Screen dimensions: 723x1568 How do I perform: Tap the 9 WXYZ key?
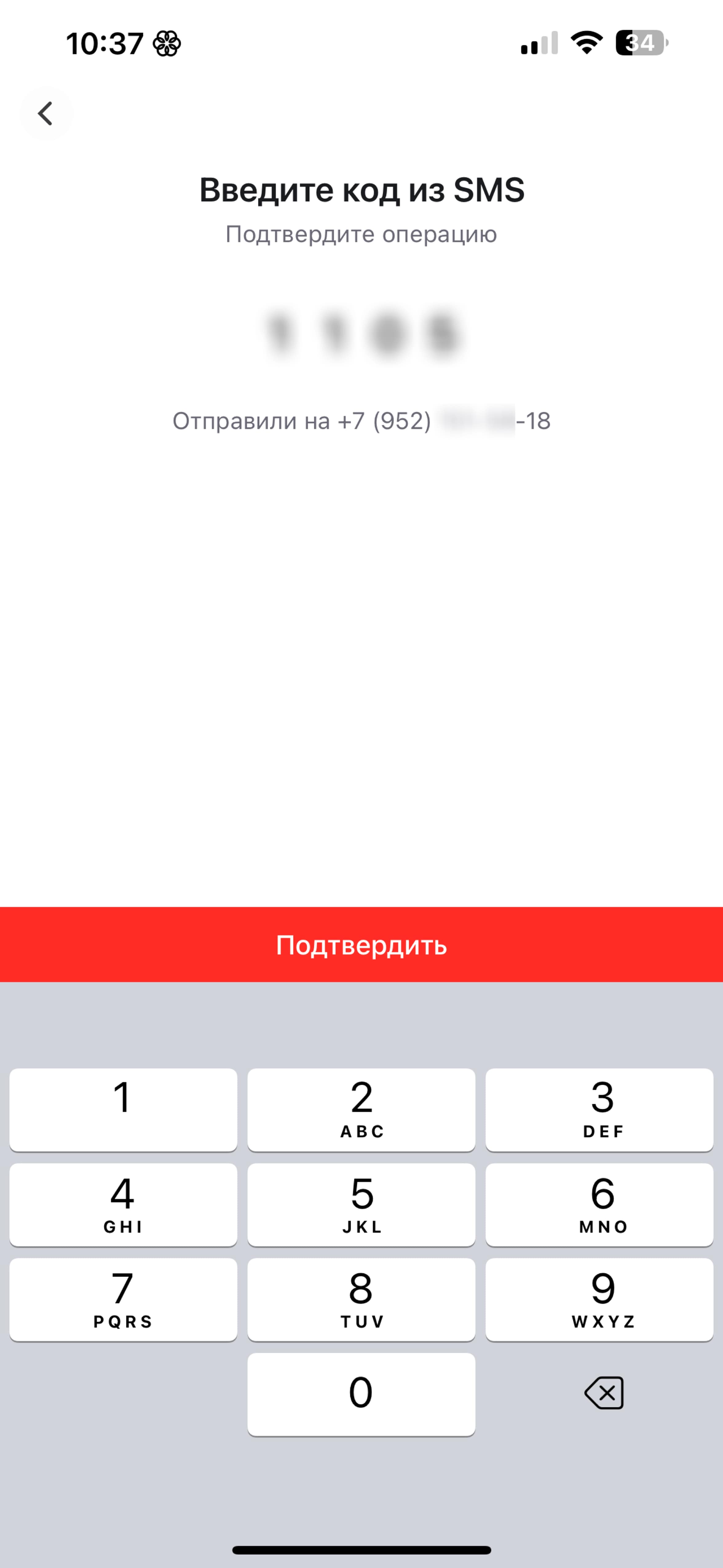click(599, 1299)
